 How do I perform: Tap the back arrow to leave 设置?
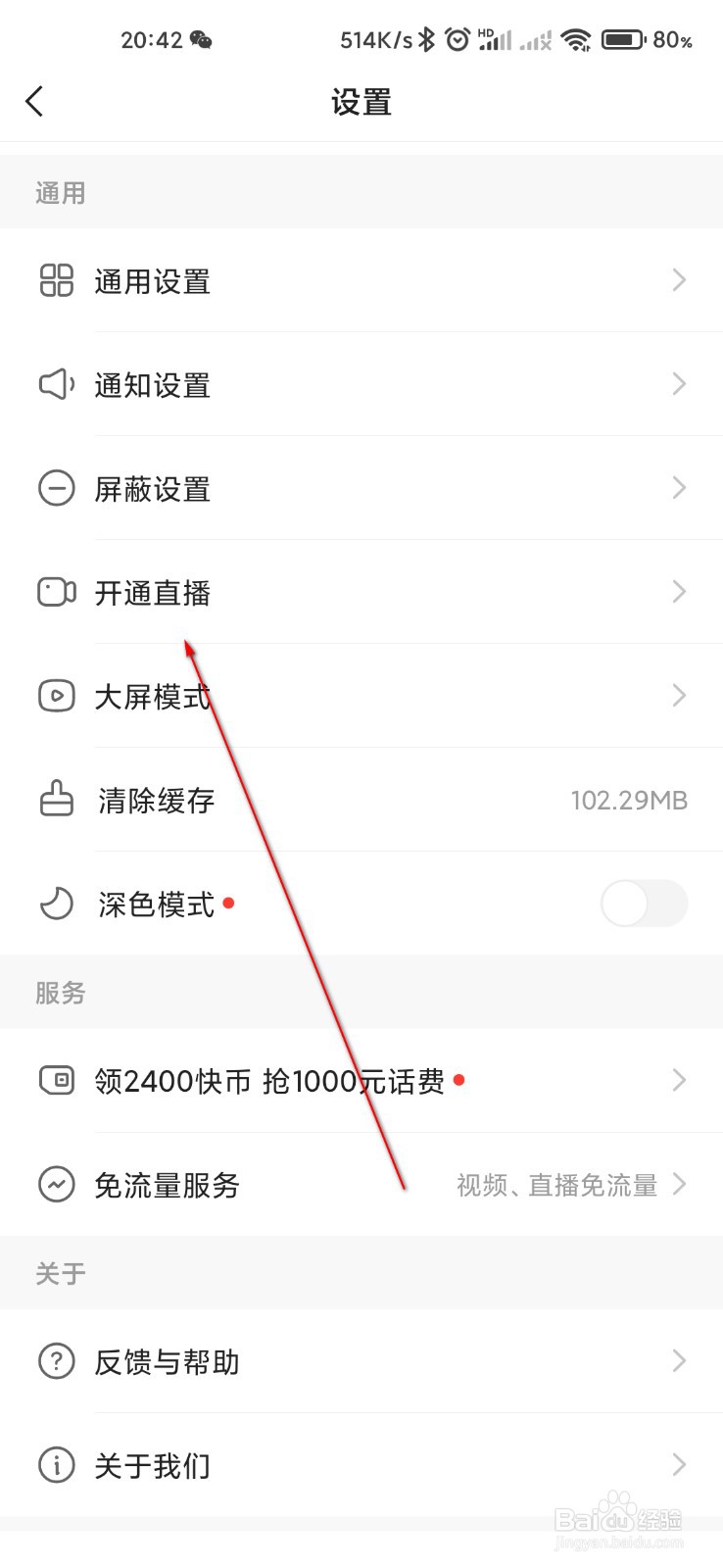pos(35,101)
